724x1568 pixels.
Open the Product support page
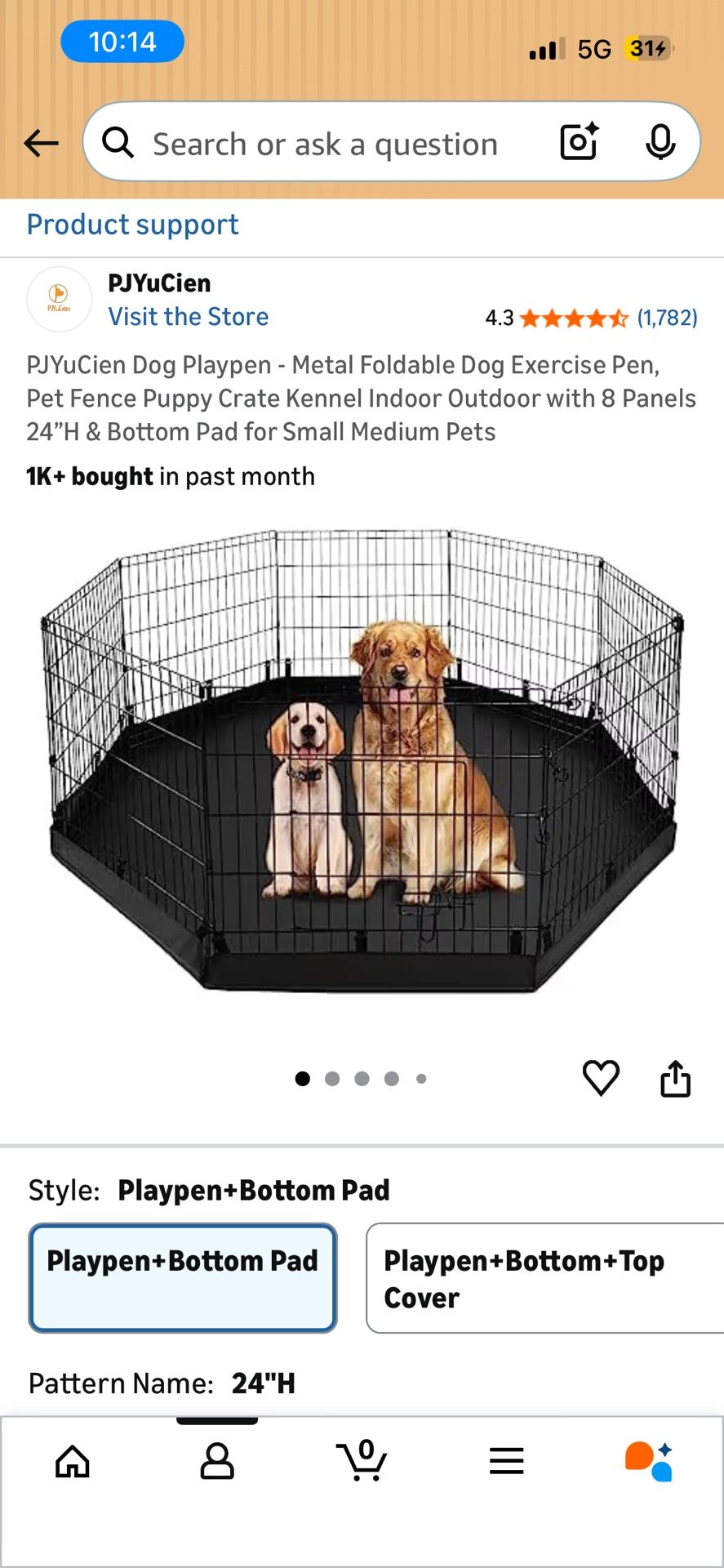[132, 225]
